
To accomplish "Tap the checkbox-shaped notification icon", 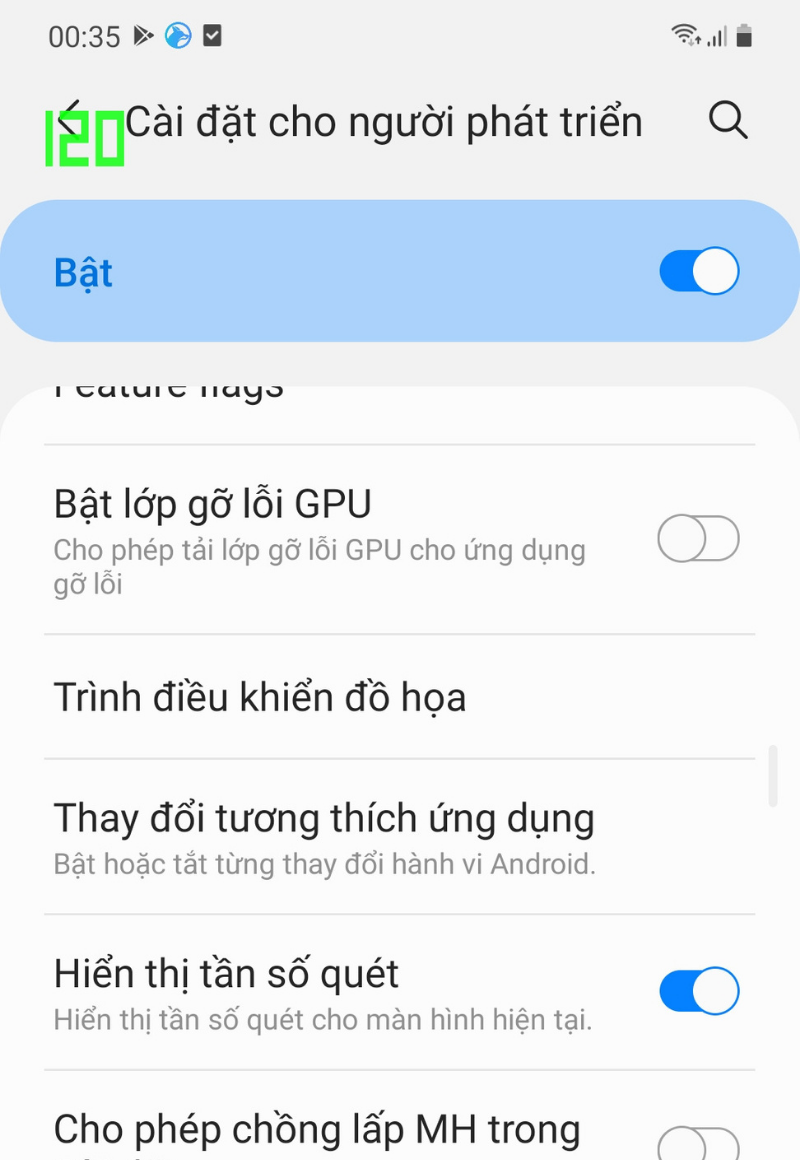I will [211, 34].
